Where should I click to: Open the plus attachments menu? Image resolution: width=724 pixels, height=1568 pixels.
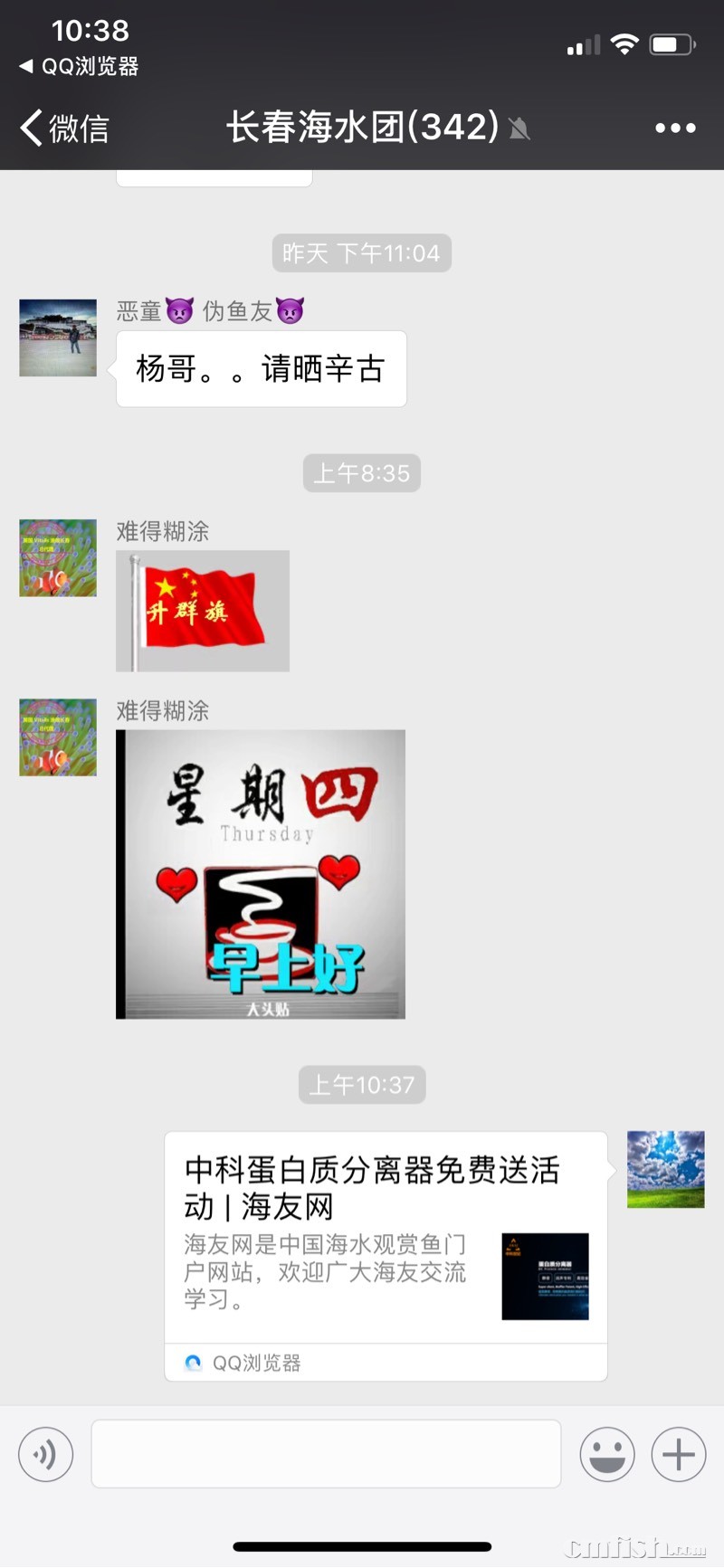pos(678,1454)
